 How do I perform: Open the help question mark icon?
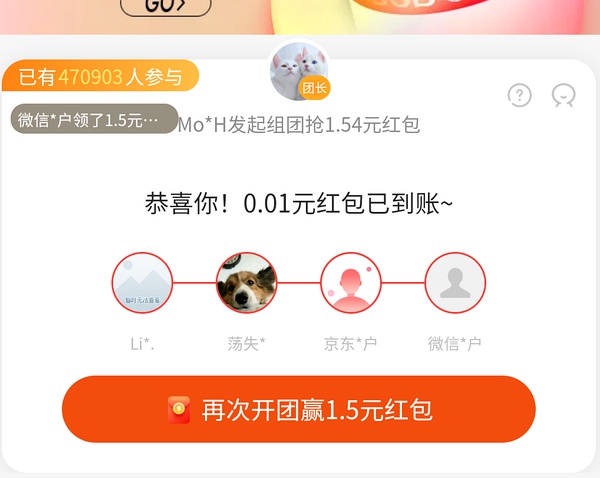[520, 95]
